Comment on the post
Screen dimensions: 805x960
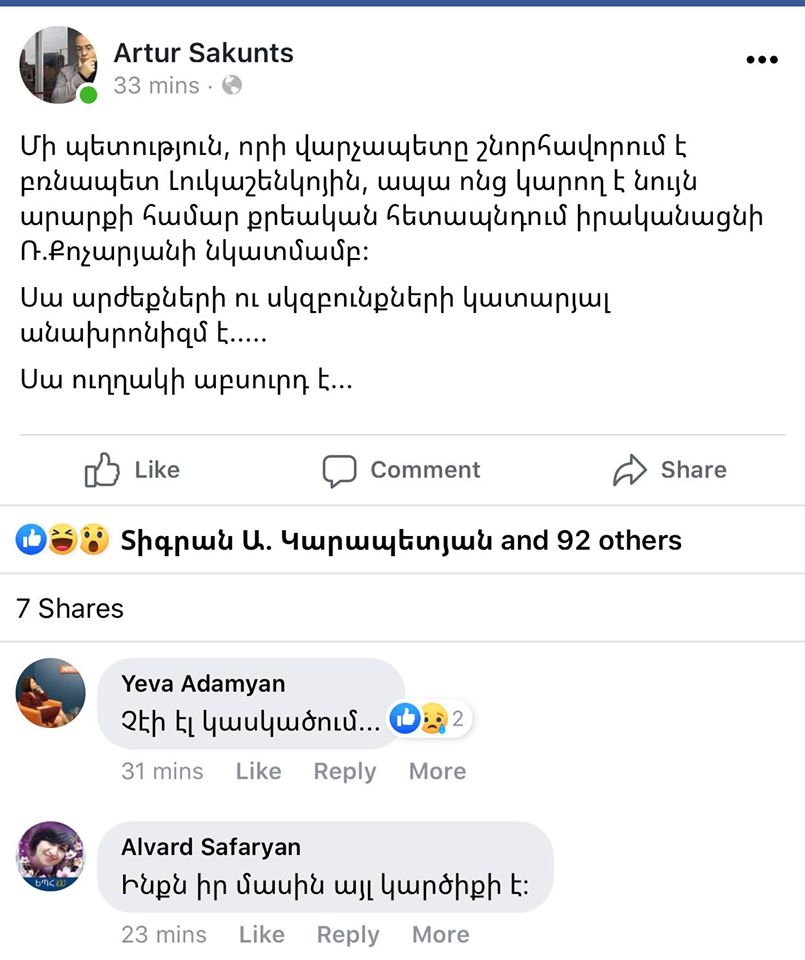click(402, 470)
